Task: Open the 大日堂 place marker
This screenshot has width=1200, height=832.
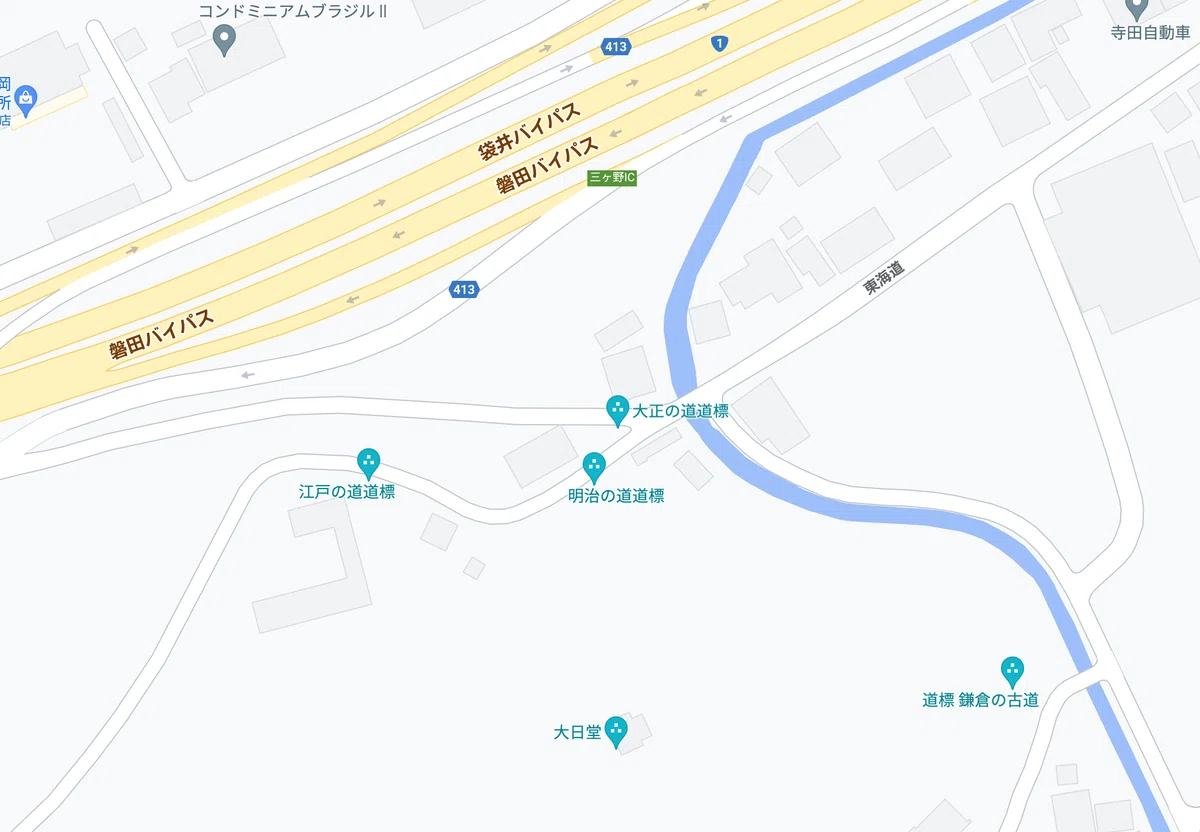Action: (617, 731)
